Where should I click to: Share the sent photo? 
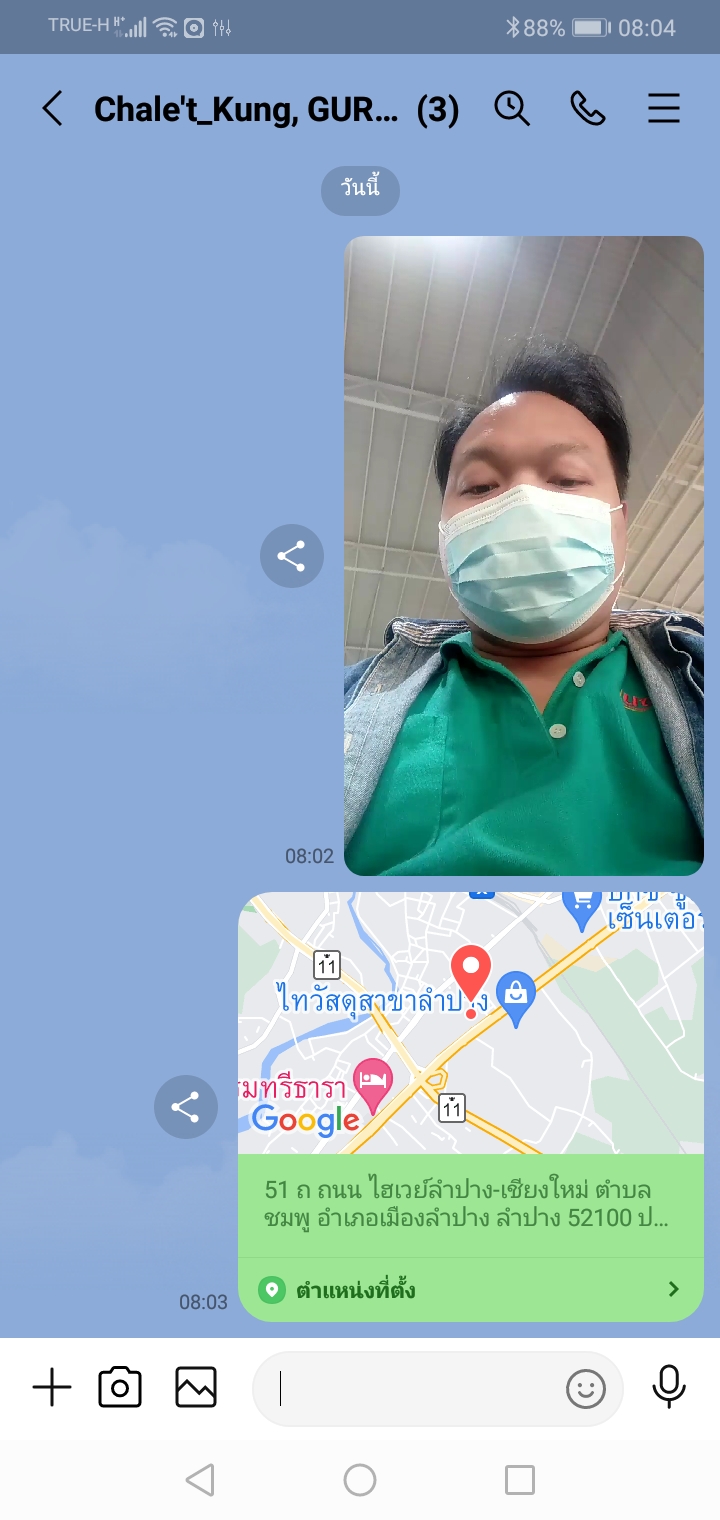[x=291, y=556]
